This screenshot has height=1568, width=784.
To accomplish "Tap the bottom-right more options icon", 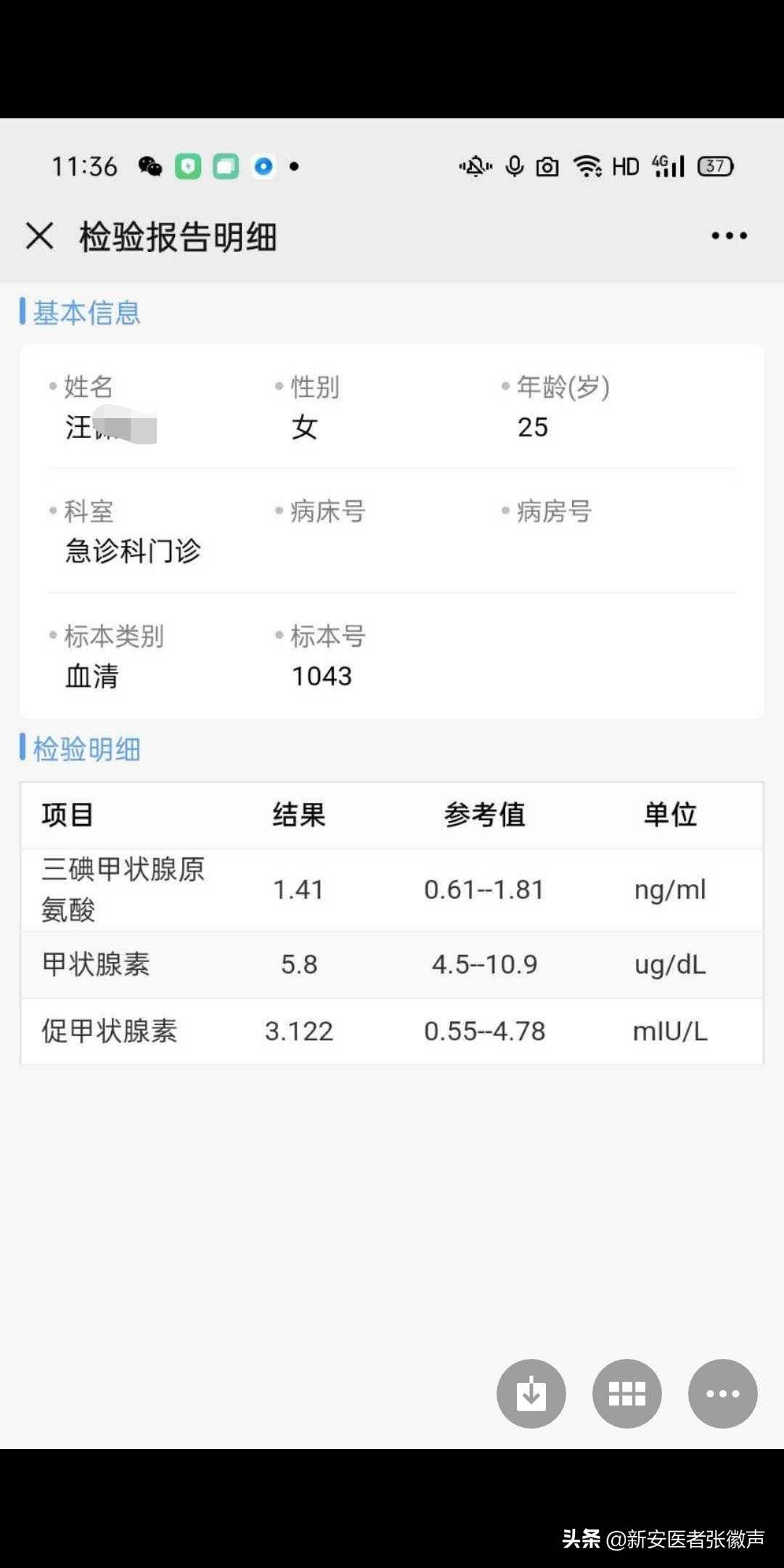I will click(x=722, y=1393).
